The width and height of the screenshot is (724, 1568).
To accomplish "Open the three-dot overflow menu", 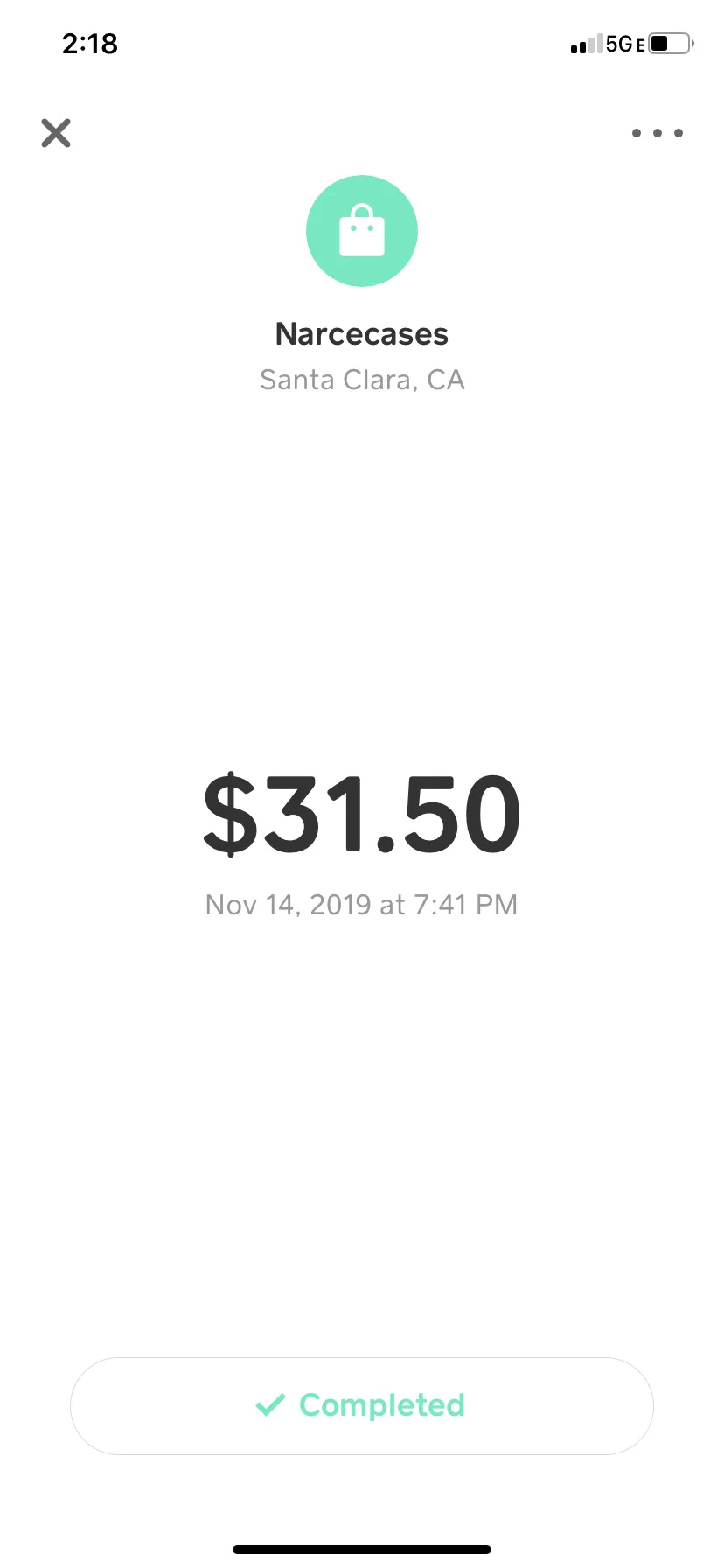I will point(658,133).
